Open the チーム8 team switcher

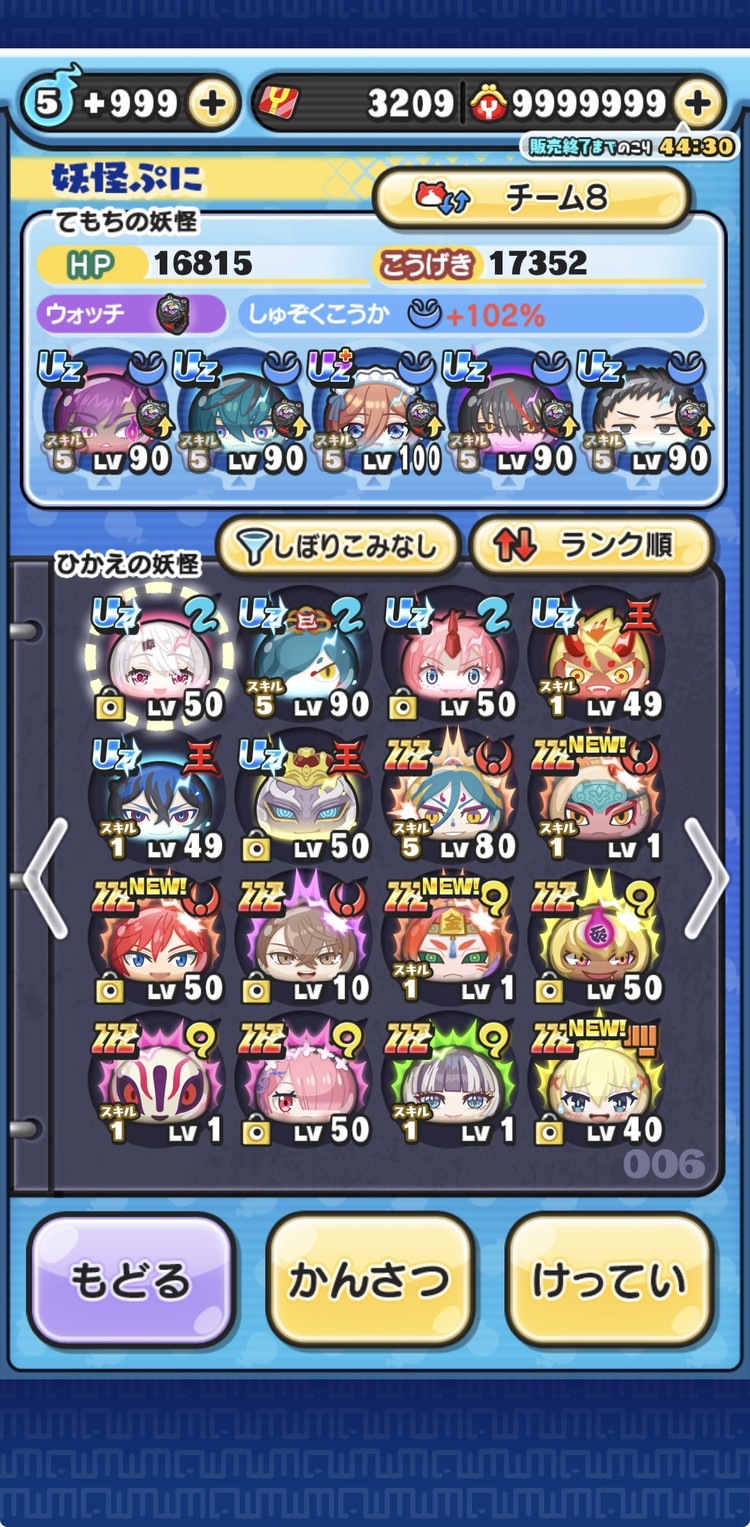click(x=531, y=197)
